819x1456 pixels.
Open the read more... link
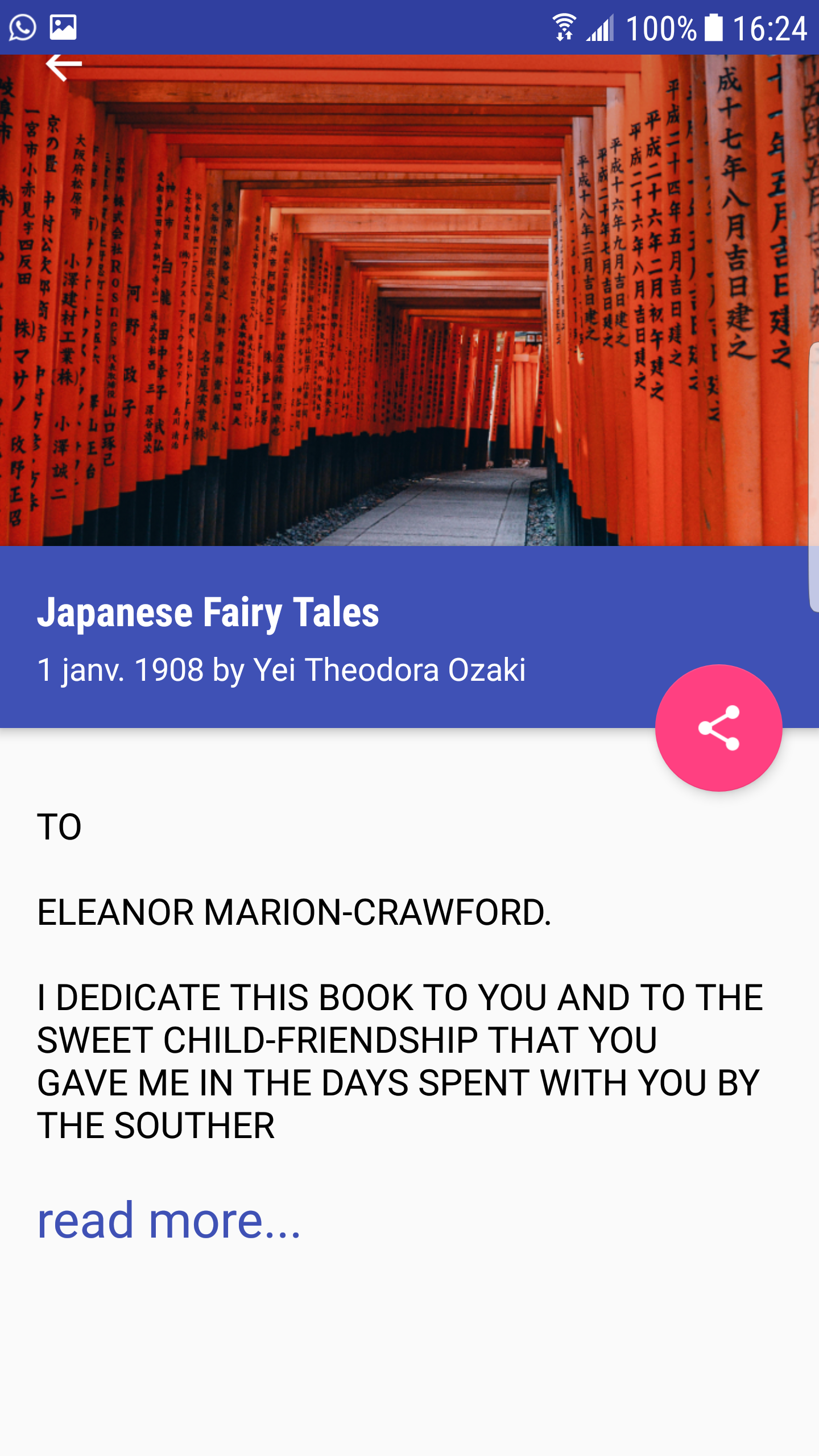(x=169, y=1220)
